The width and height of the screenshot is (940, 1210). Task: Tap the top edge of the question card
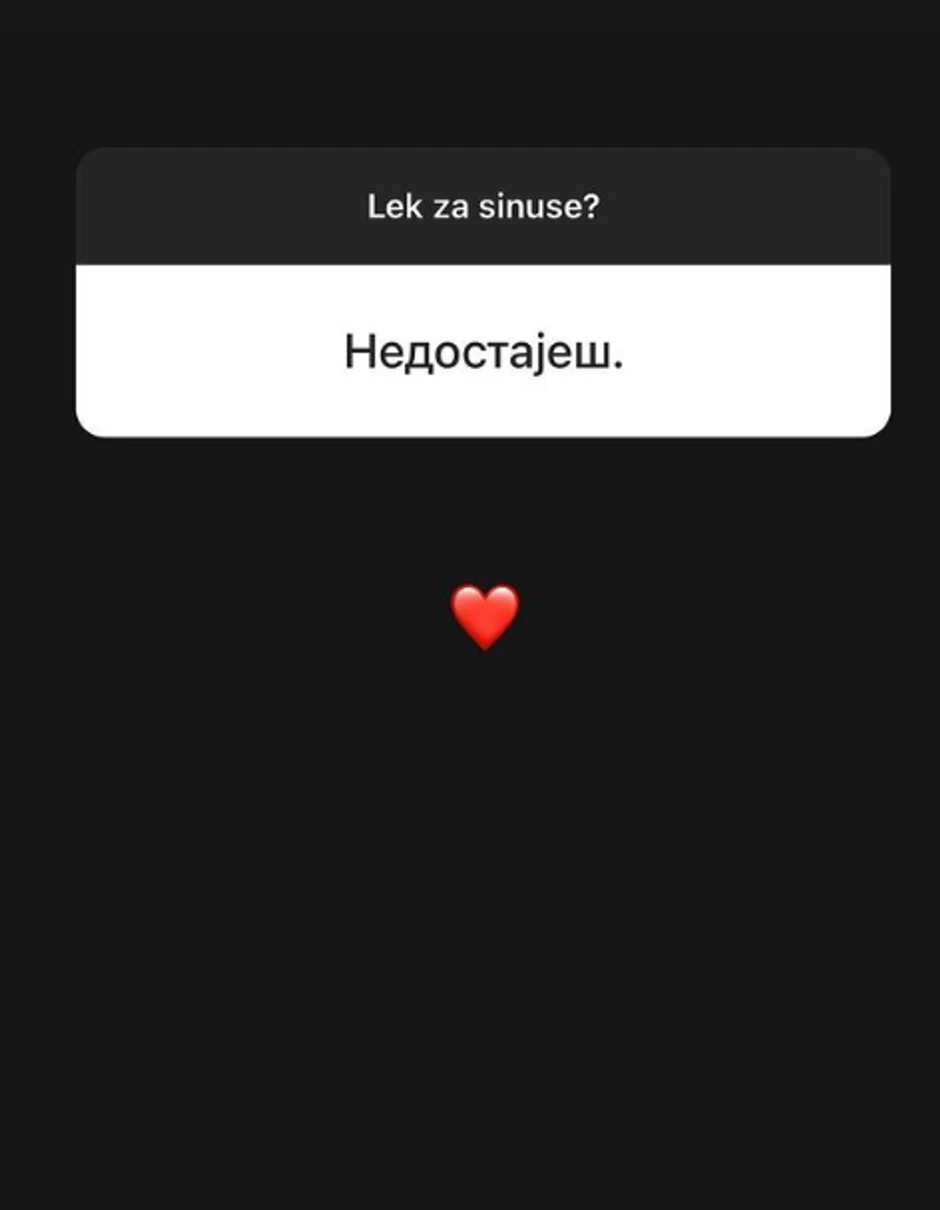pos(484,155)
